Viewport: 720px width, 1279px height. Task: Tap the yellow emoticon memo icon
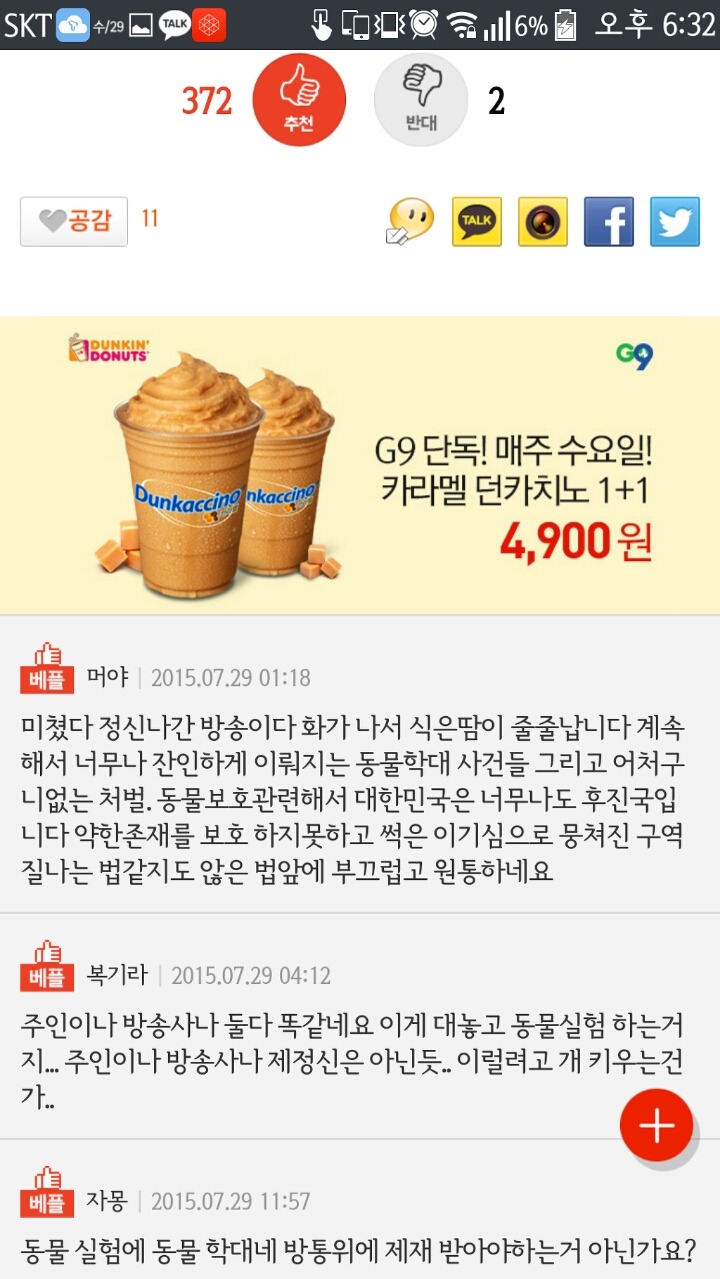(411, 222)
